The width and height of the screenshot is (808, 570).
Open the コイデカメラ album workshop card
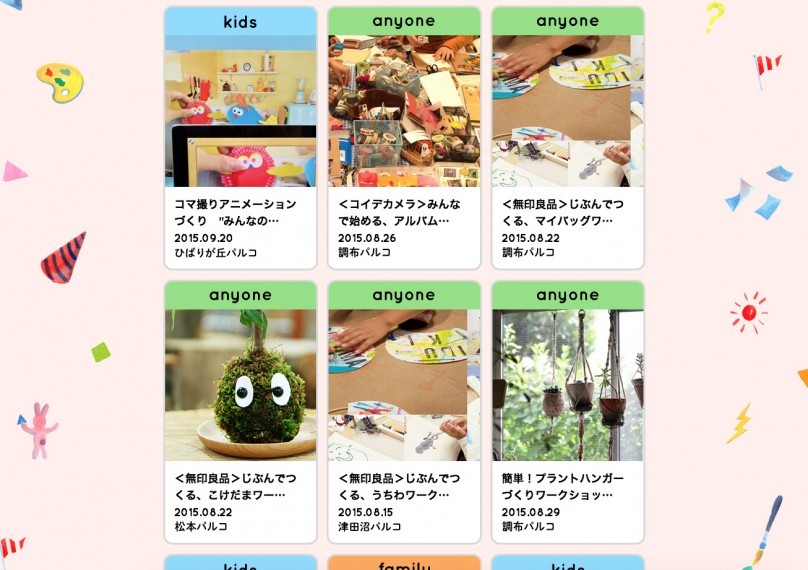[404, 138]
